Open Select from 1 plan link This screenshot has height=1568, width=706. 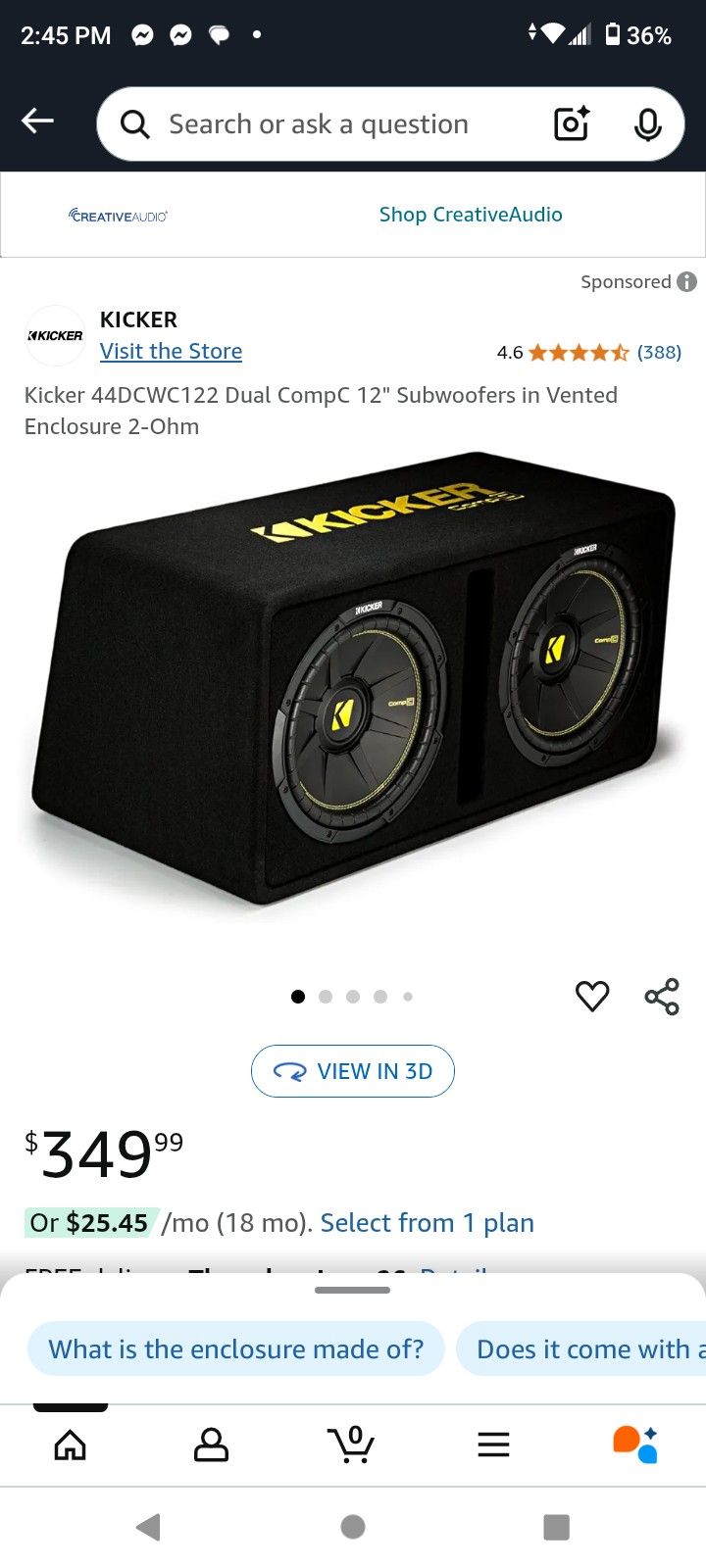tap(427, 1223)
